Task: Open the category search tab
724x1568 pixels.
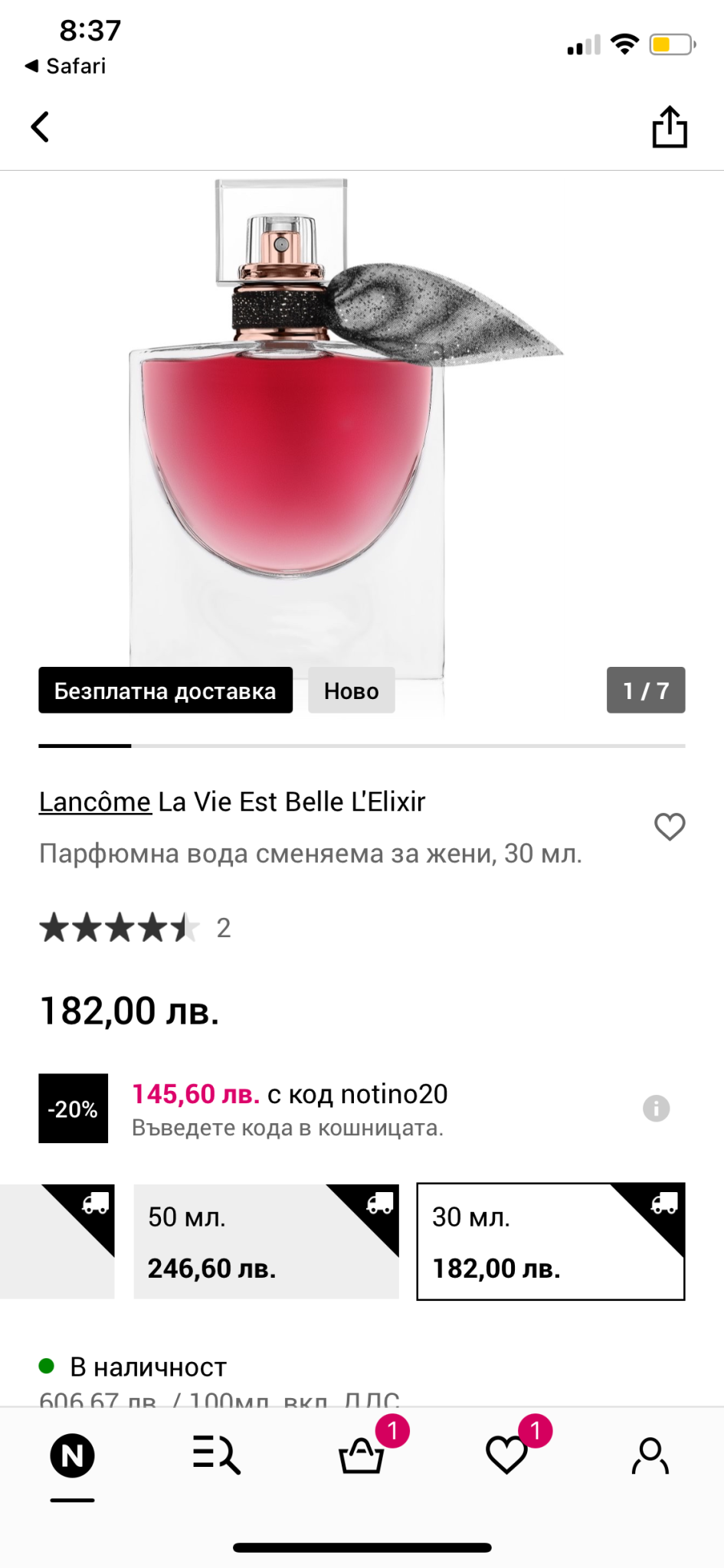Action: (217, 1454)
